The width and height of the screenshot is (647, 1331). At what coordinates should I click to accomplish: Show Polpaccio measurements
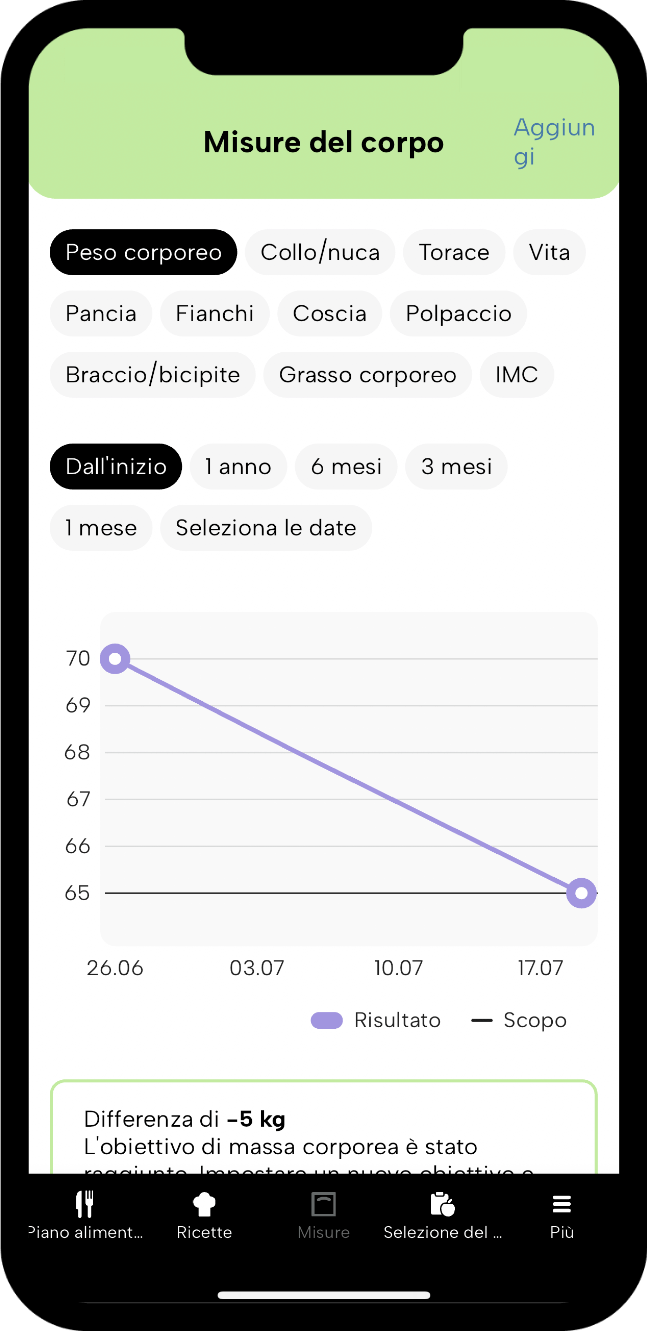tap(458, 313)
